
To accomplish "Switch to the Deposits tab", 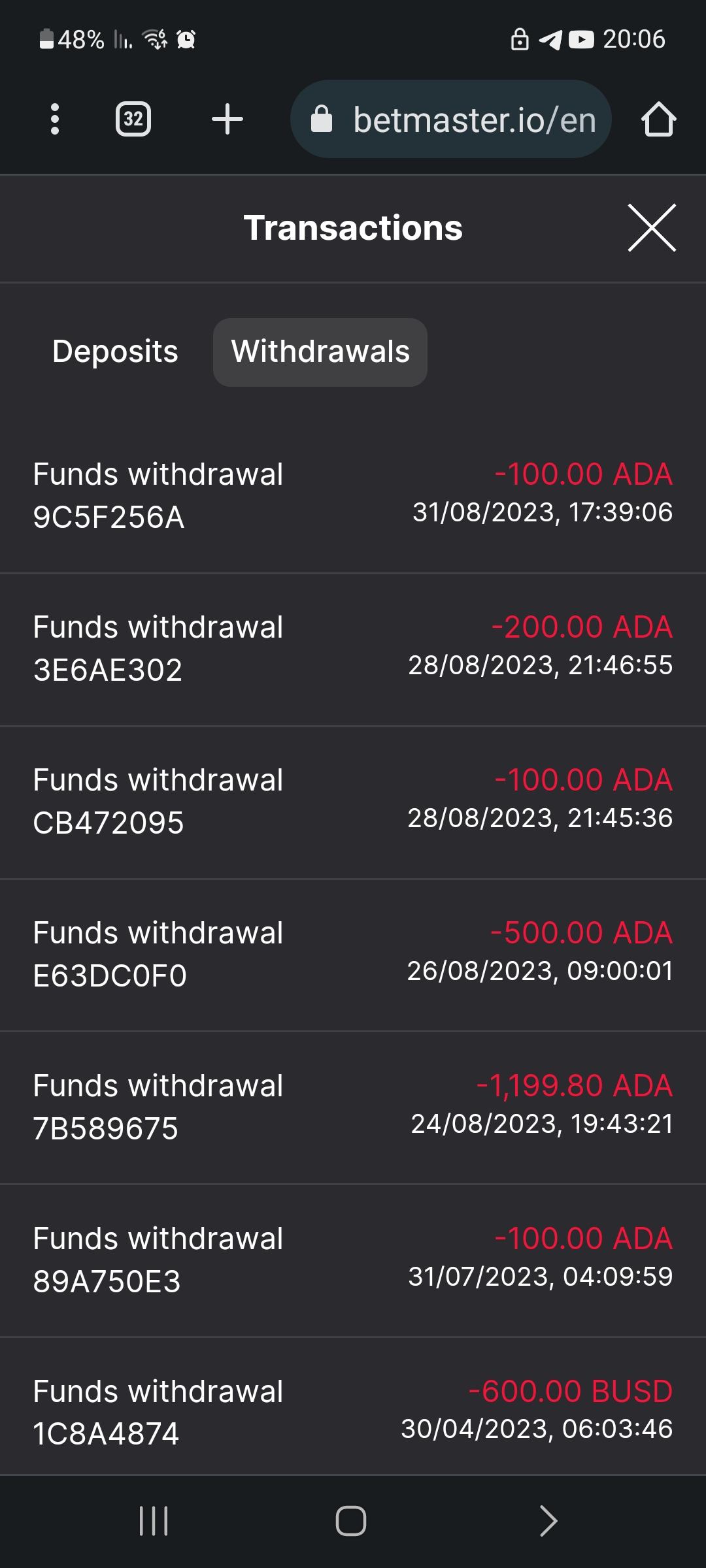I will [x=115, y=352].
